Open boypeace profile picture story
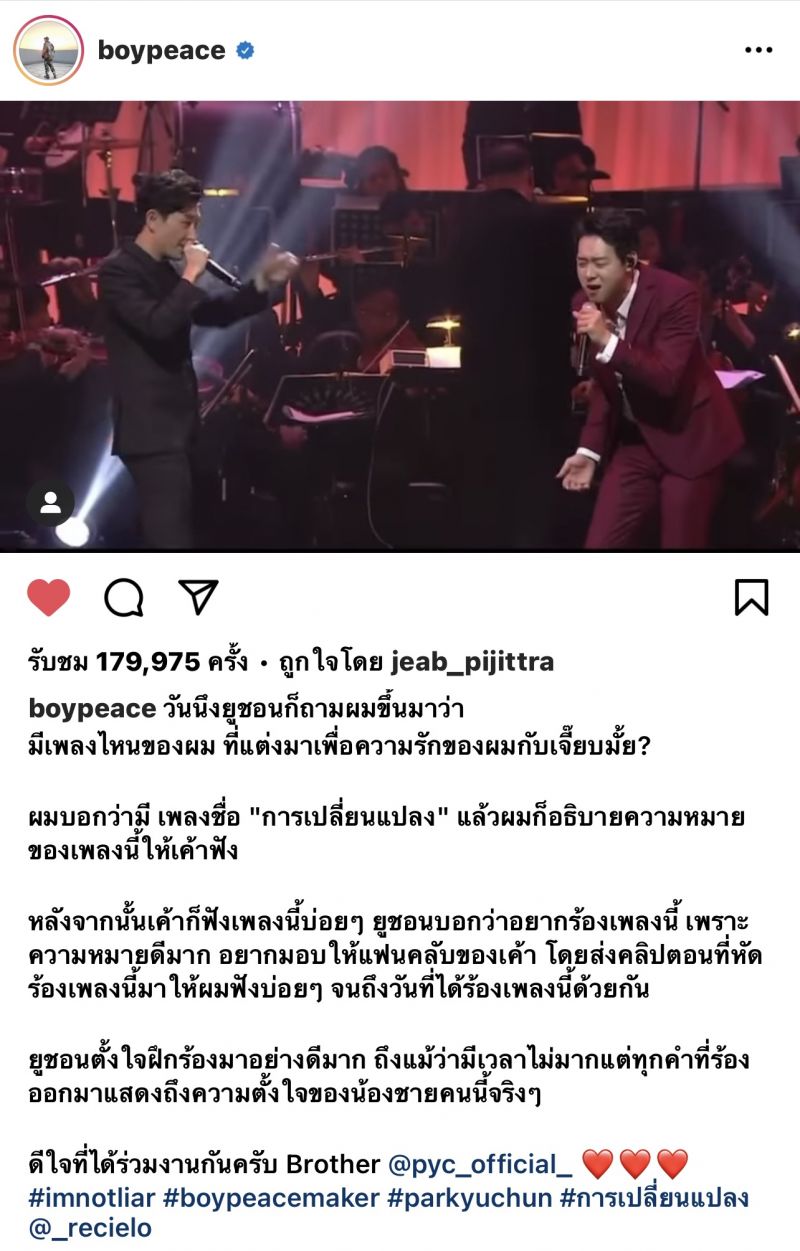800x1251 pixels. (x=47, y=50)
